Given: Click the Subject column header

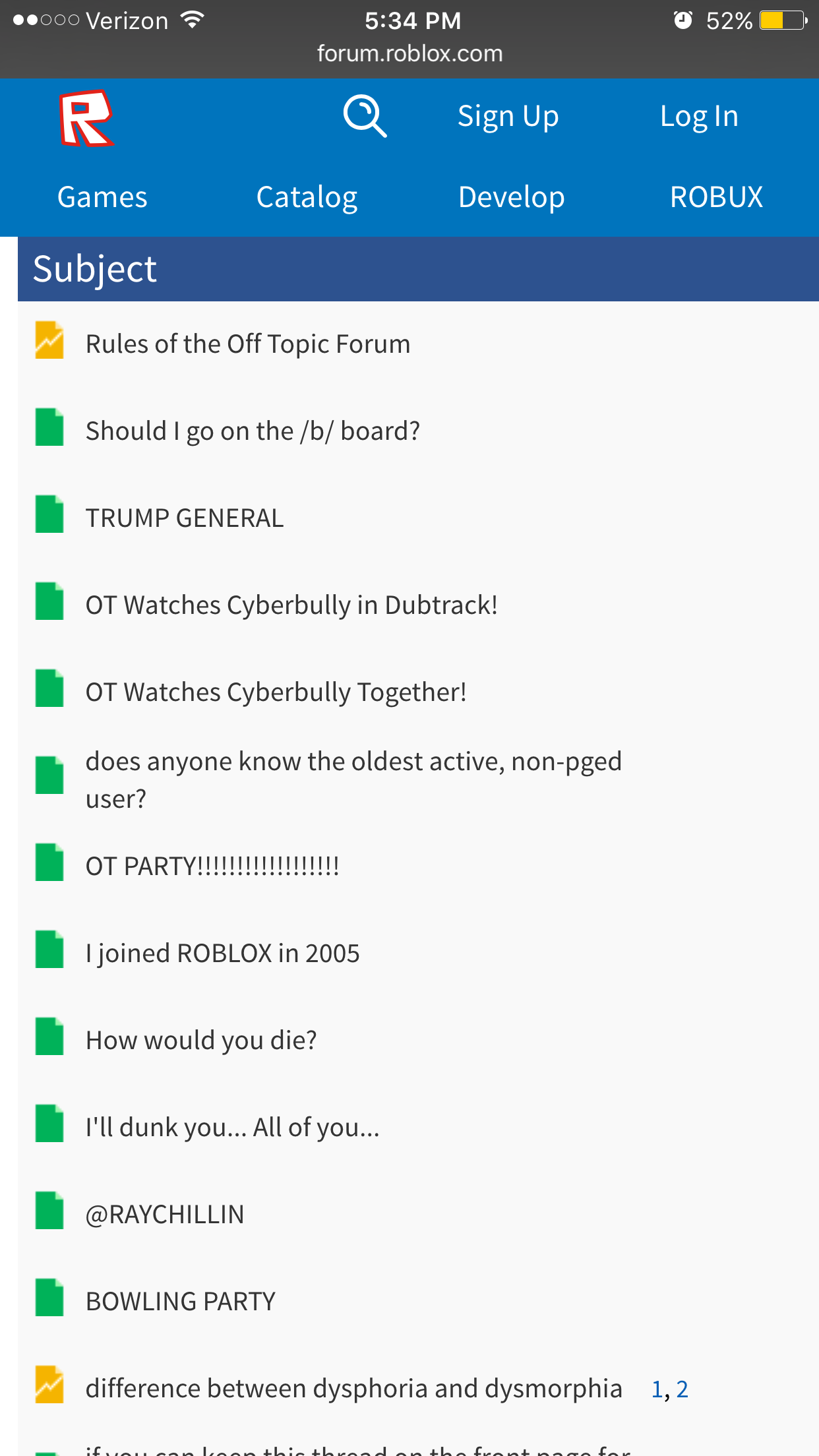Looking at the screenshot, I should coord(94,268).
